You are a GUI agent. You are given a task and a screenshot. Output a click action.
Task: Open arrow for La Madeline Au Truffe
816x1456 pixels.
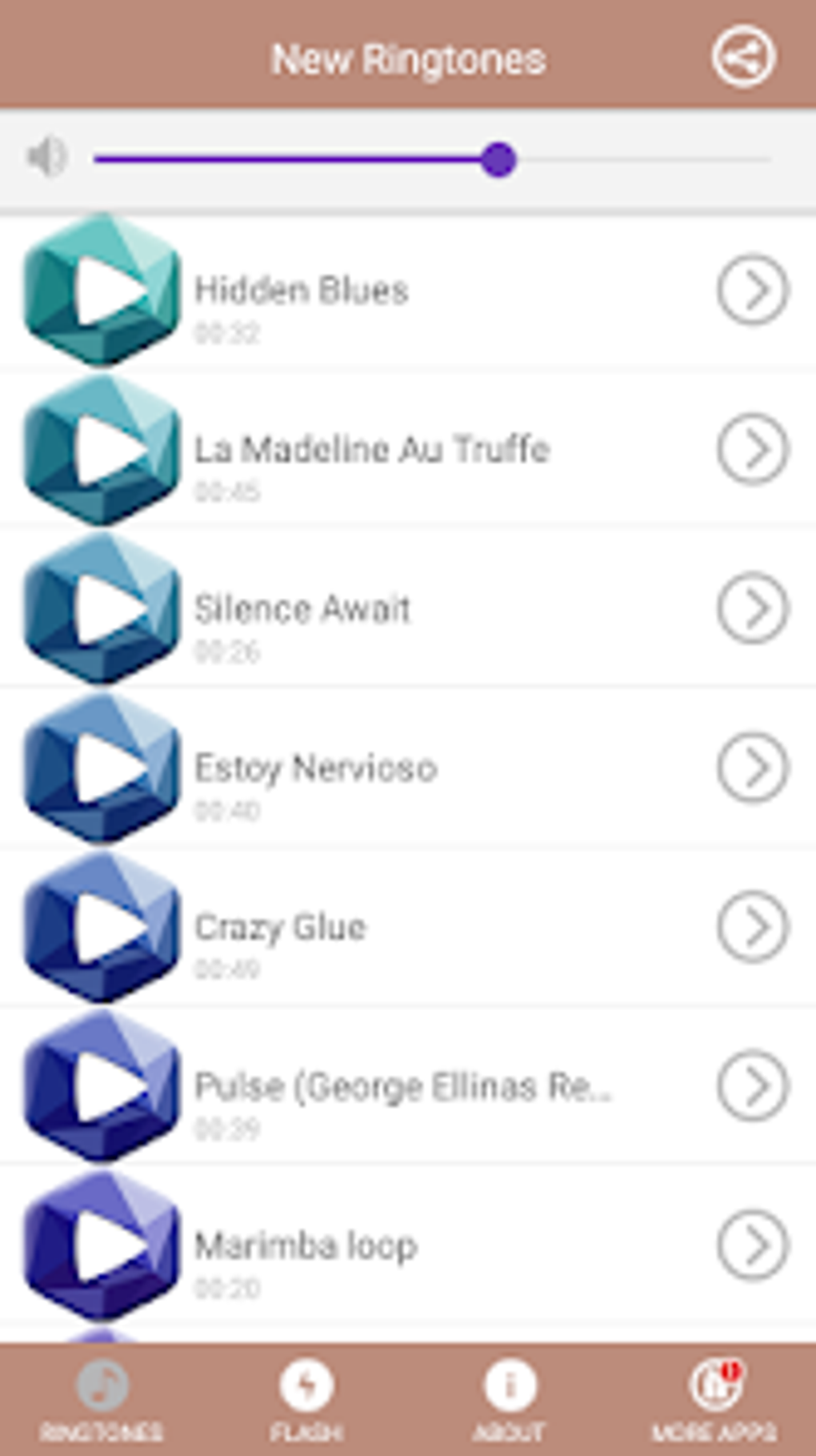click(x=753, y=449)
